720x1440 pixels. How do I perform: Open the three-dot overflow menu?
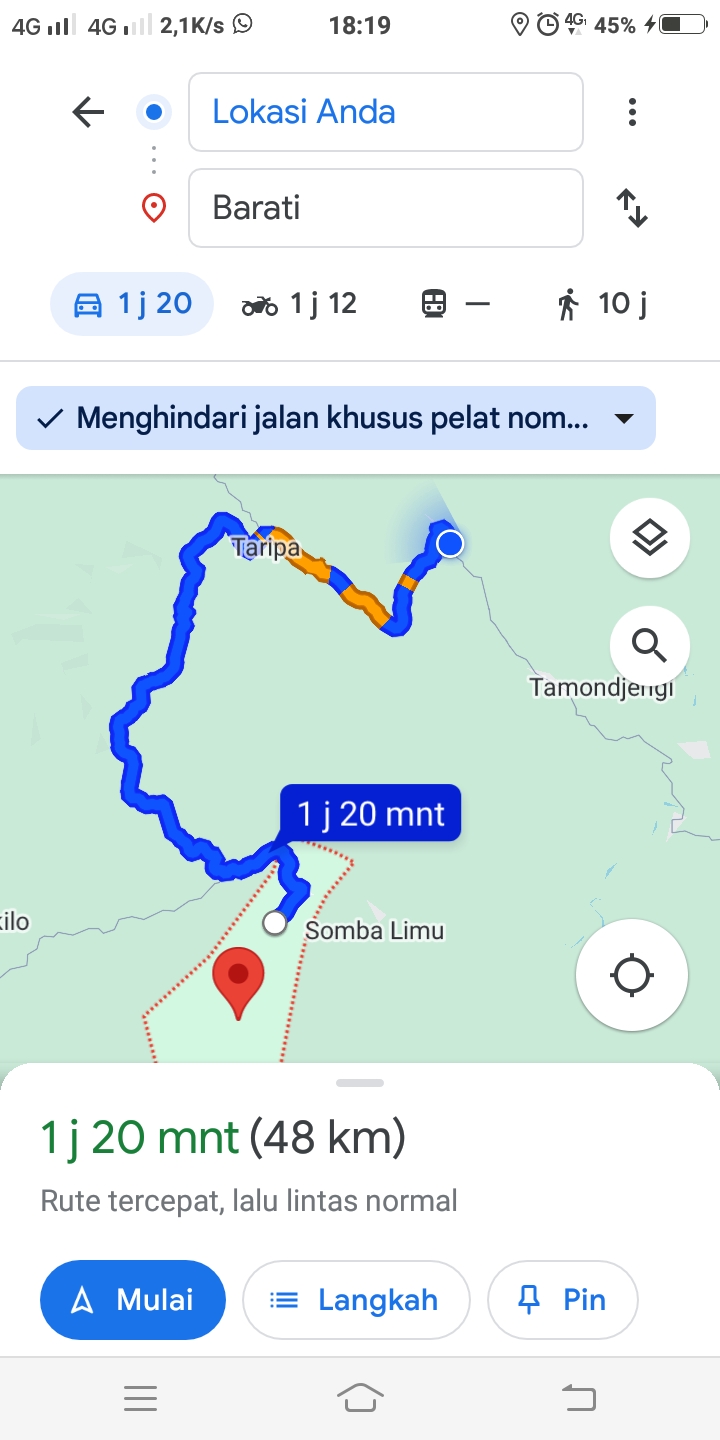tap(632, 112)
